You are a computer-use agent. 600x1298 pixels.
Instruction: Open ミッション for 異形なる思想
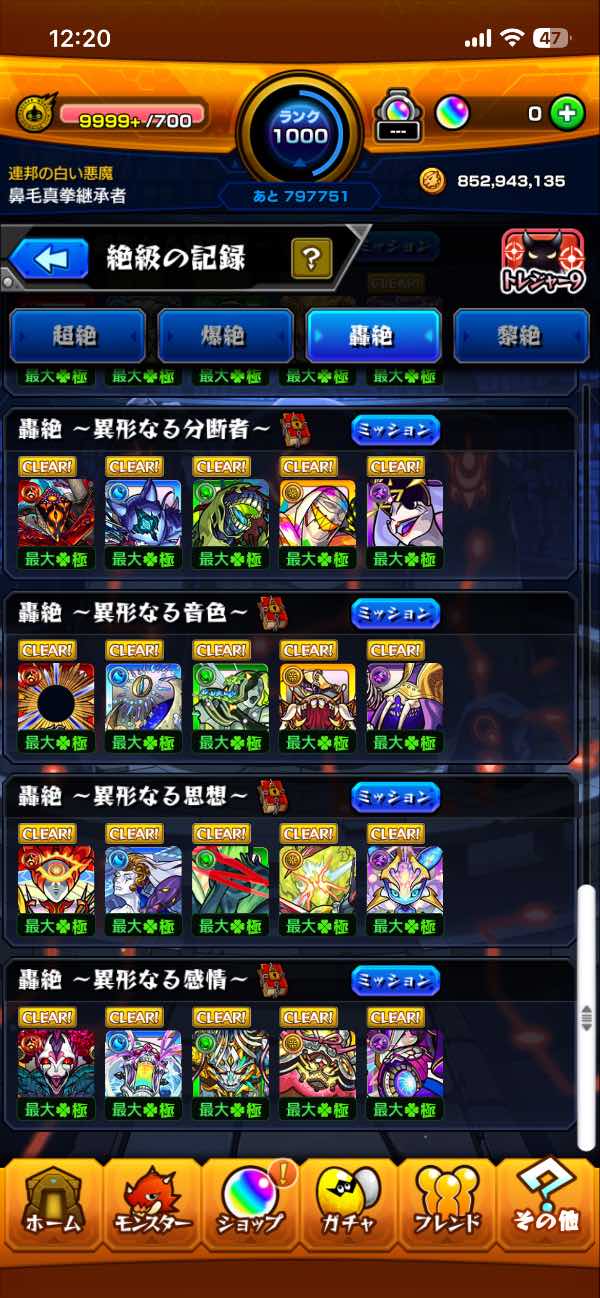point(395,797)
